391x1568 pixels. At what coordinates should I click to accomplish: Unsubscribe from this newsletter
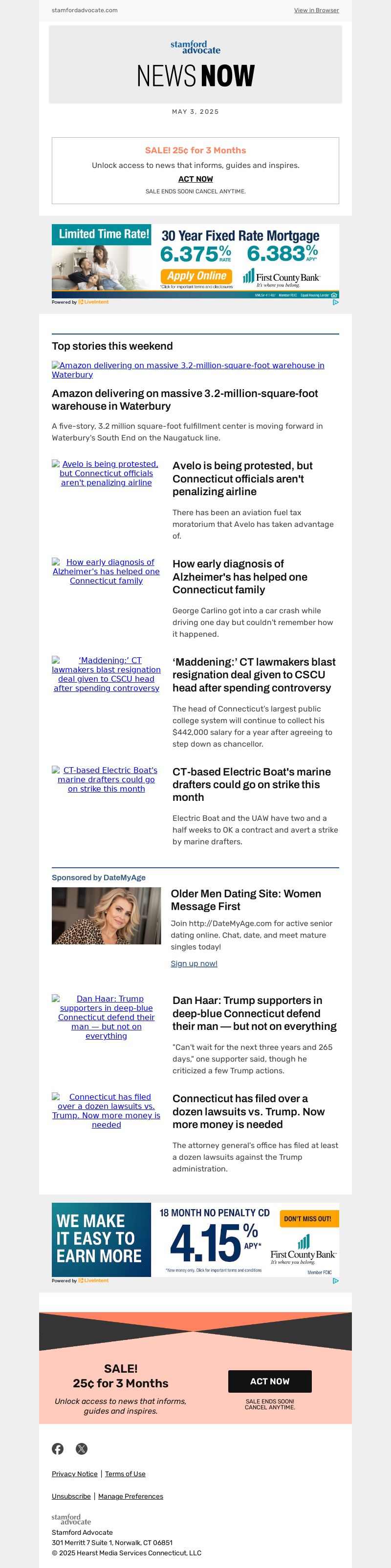point(71,1496)
